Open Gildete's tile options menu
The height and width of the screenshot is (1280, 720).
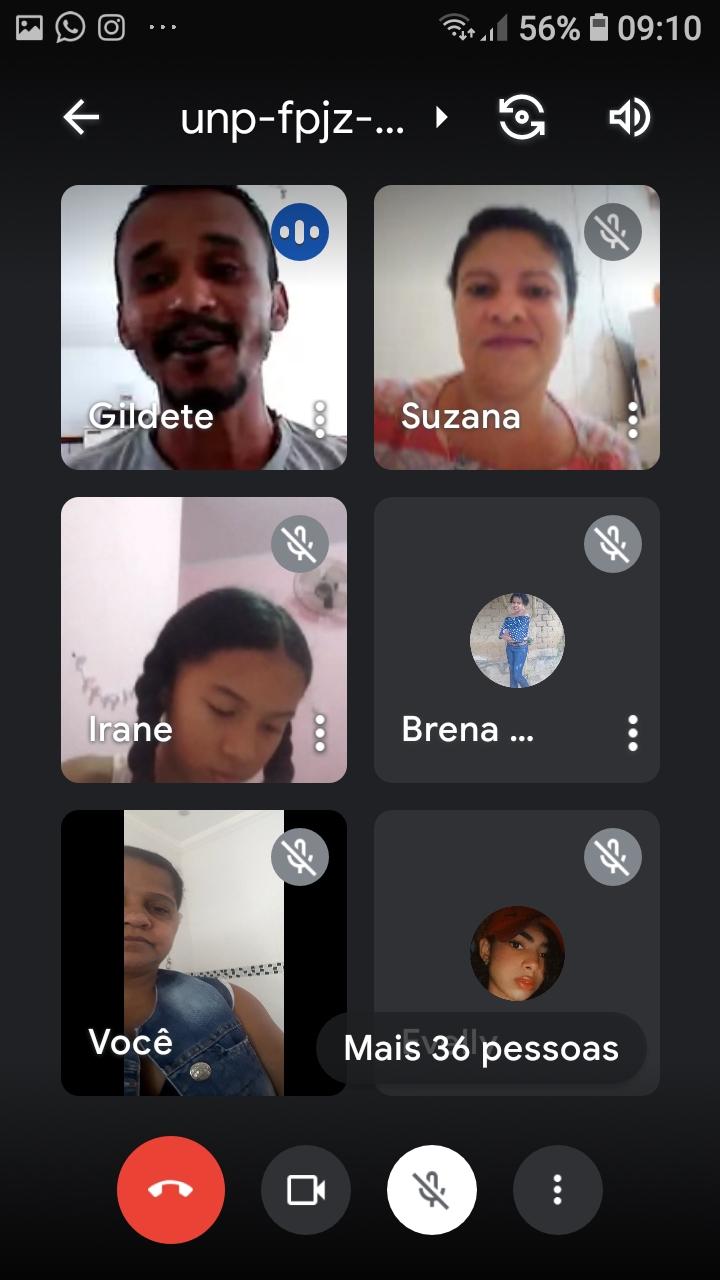(x=320, y=420)
